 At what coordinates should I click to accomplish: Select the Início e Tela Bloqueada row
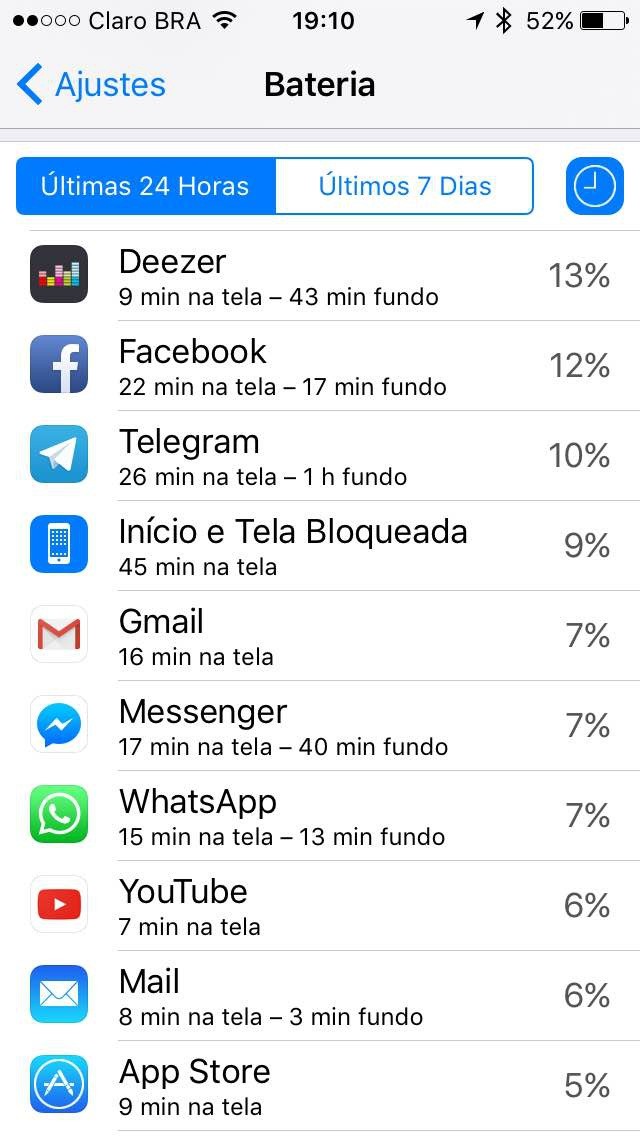point(320,546)
